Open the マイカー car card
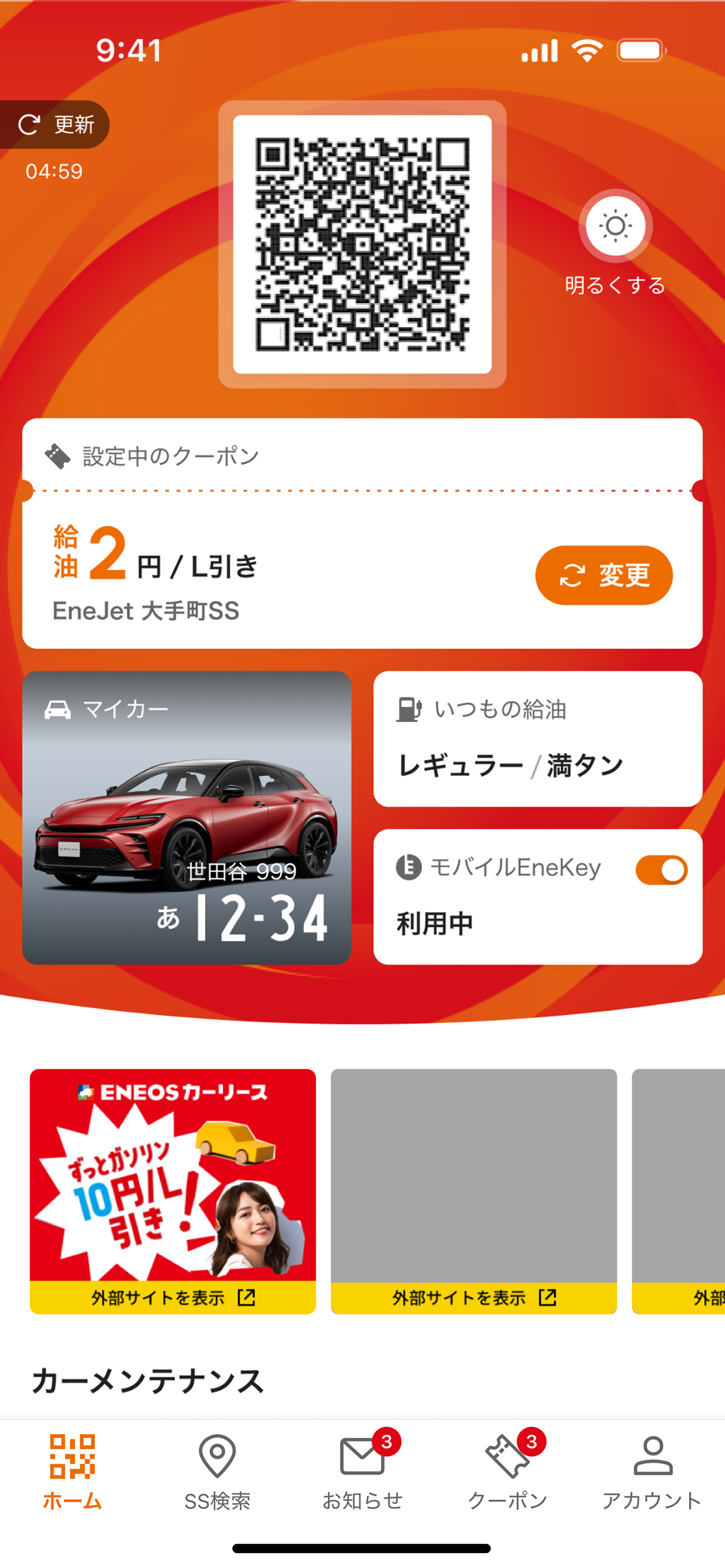 pyautogui.click(x=187, y=817)
